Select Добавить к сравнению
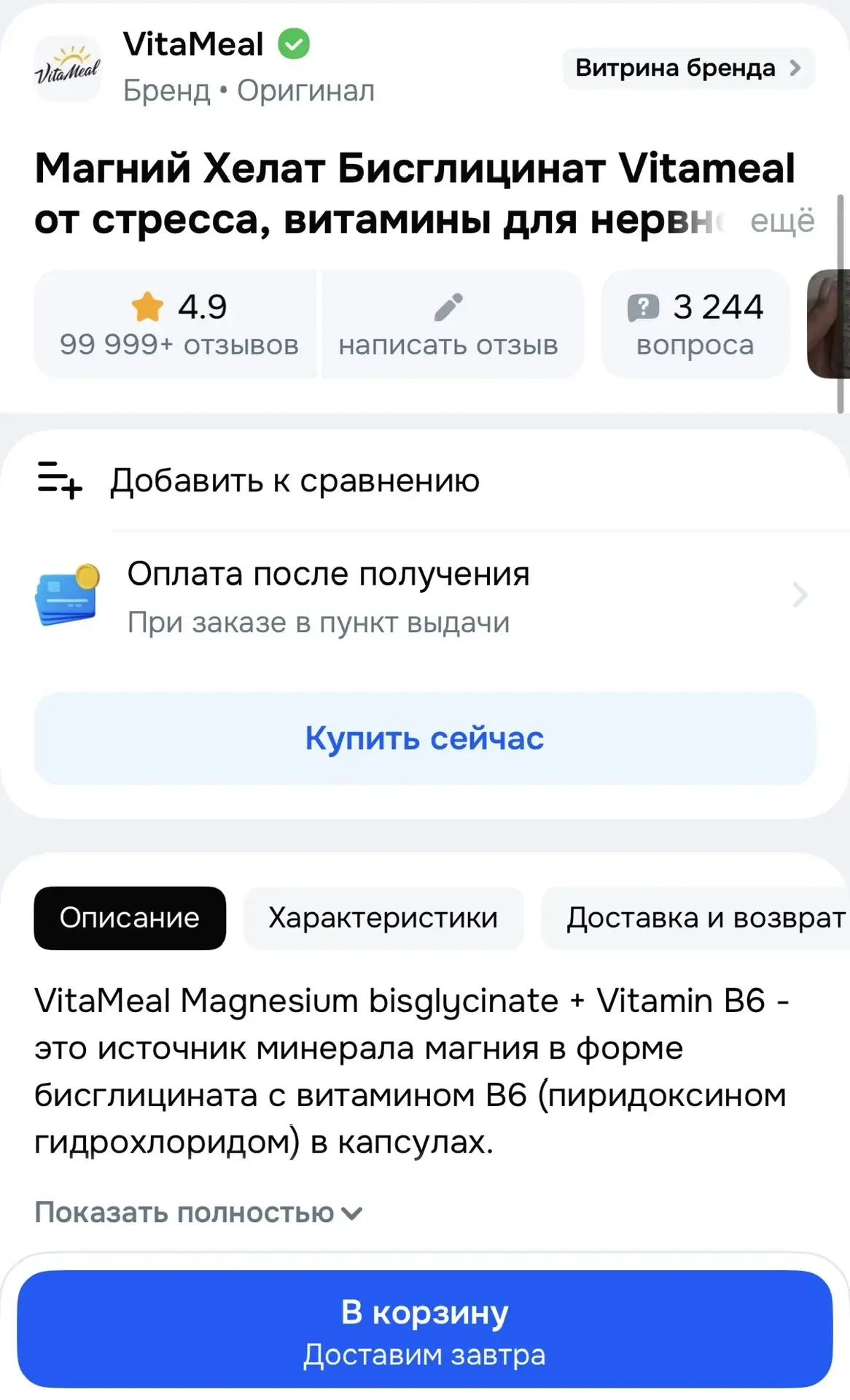The width and height of the screenshot is (850, 1400). tap(295, 481)
